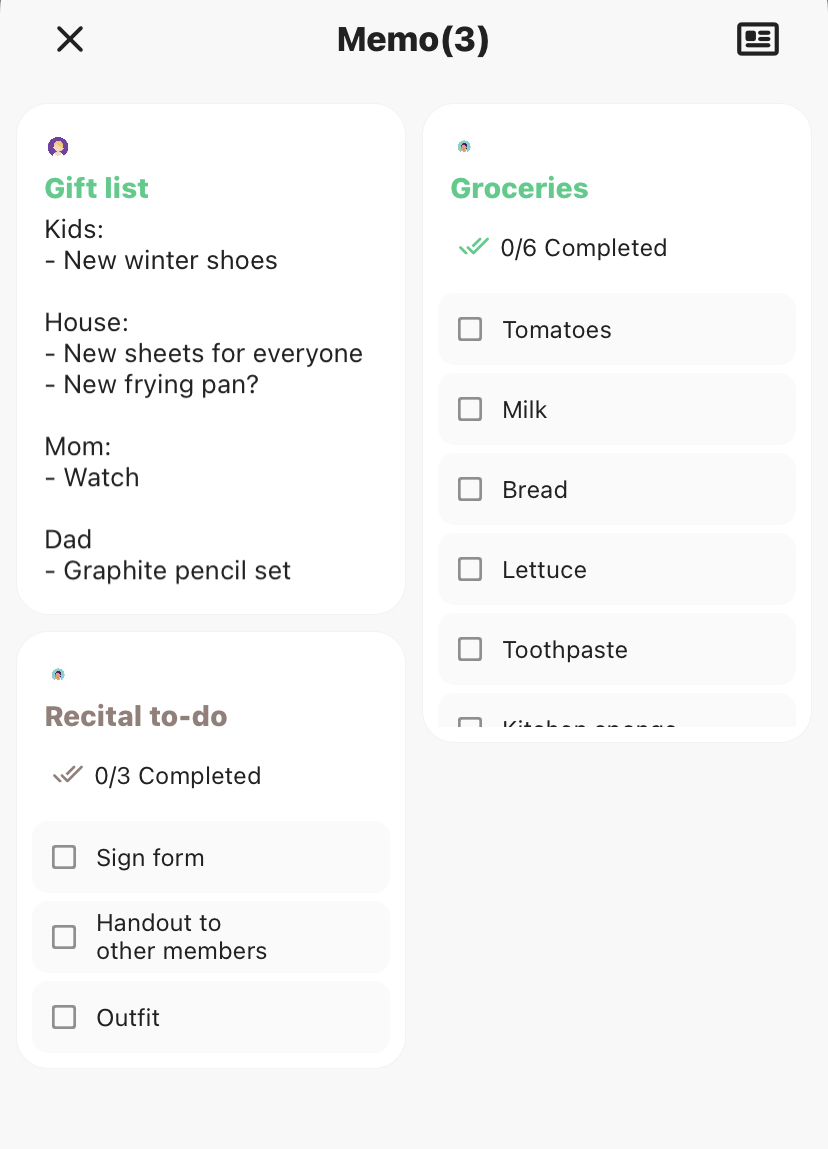Click the avatar above Recital to-do
828x1149 pixels.
click(x=58, y=674)
